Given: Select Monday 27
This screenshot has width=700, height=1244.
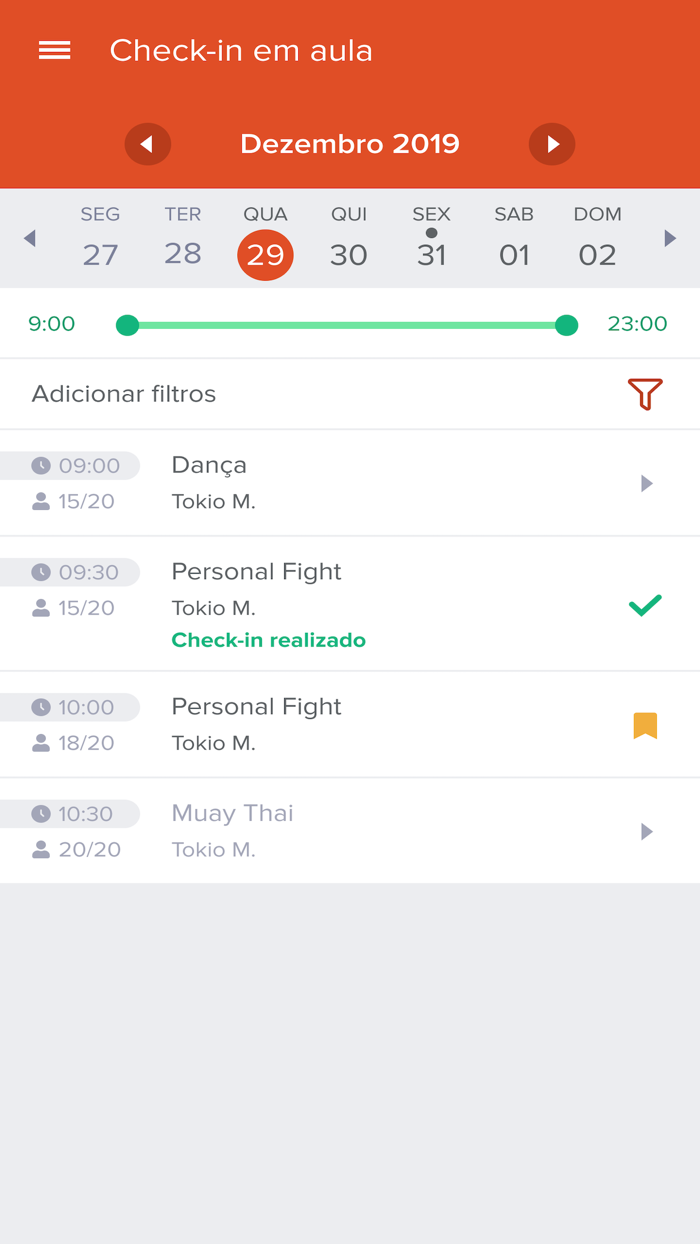Looking at the screenshot, I should click(100, 240).
